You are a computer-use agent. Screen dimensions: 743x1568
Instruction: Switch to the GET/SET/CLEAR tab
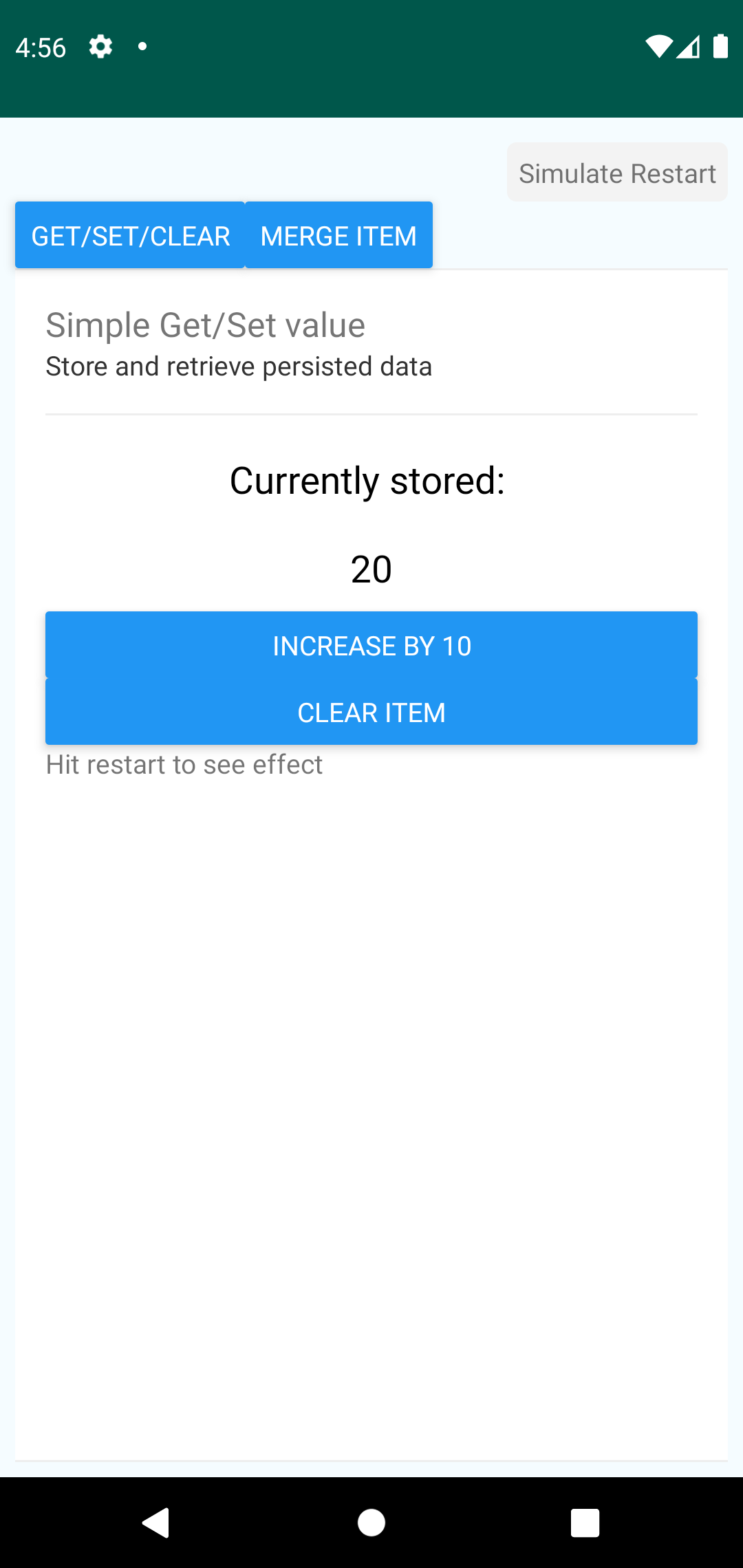[130, 235]
